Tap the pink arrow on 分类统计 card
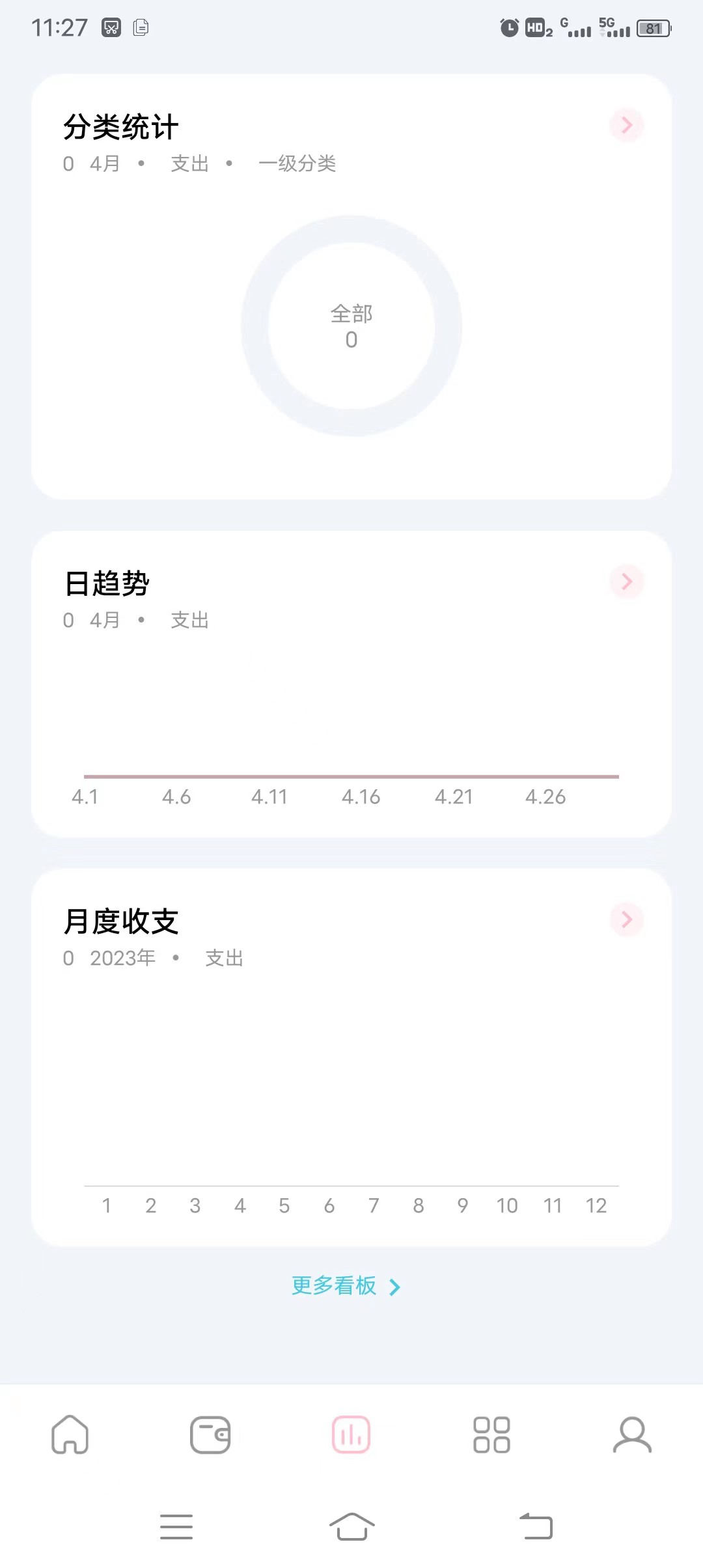Image resolution: width=703 pixels, height=1568 pixels. pos(626,125)
